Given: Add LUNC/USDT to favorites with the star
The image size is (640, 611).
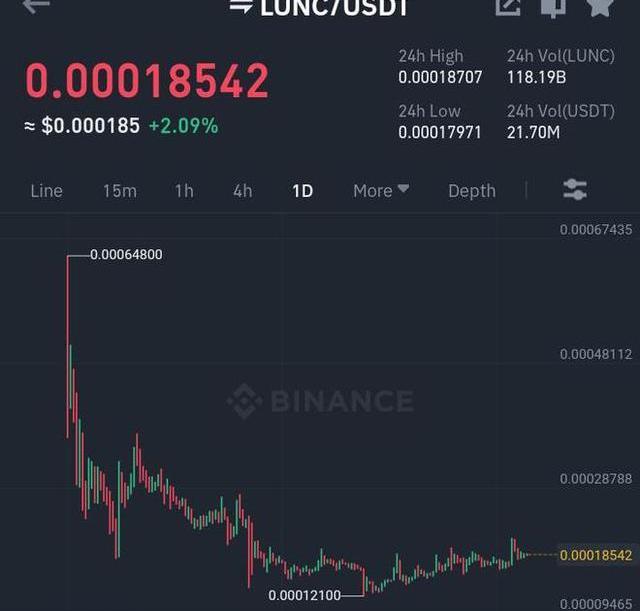Looking at the screenshot, I should pos(599,6).
